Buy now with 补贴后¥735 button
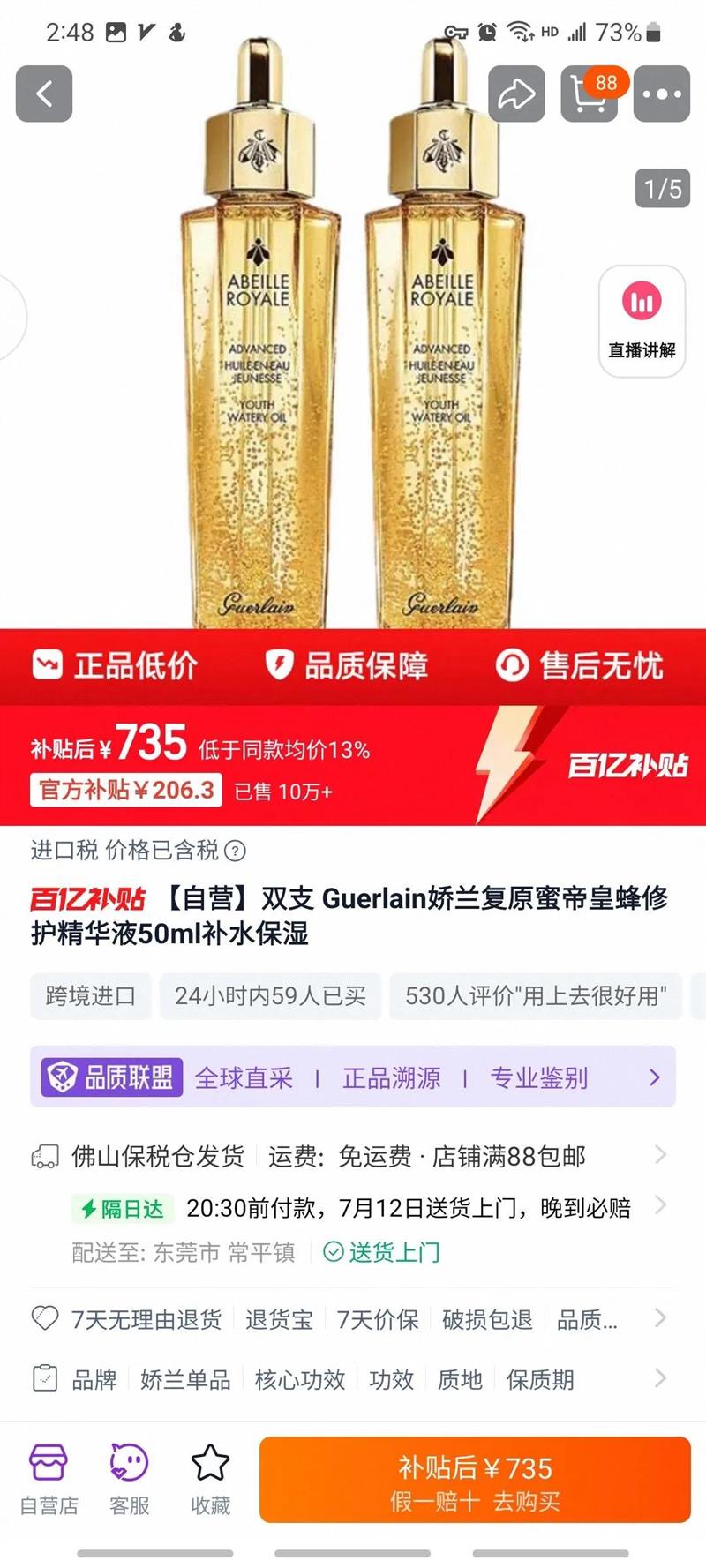The width and height of the screenshot is (706, 1568). click(475, 1480)
